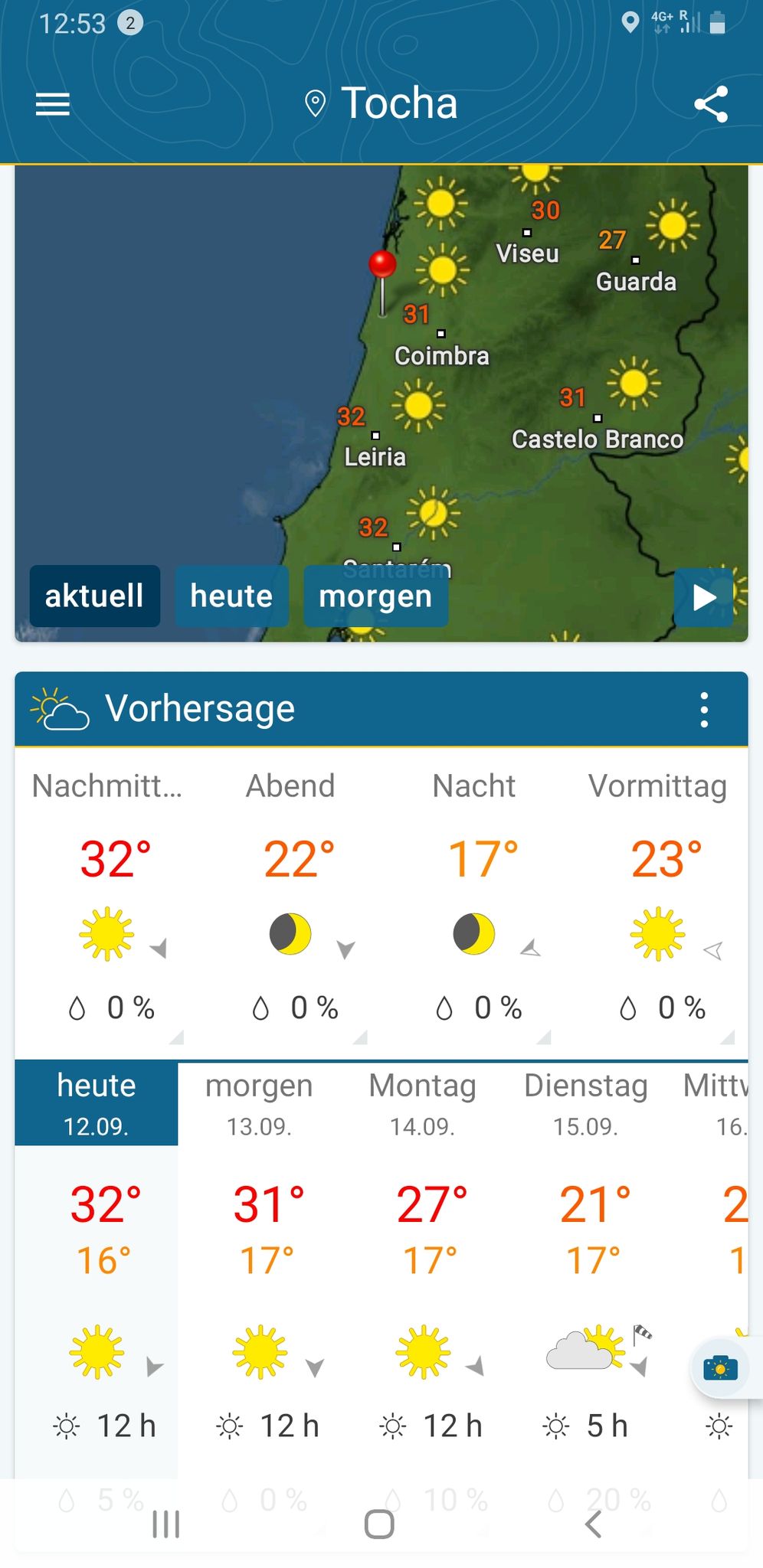Change the location Tocha
Screen dimensions: 763x1568
[x=381, y=103]
